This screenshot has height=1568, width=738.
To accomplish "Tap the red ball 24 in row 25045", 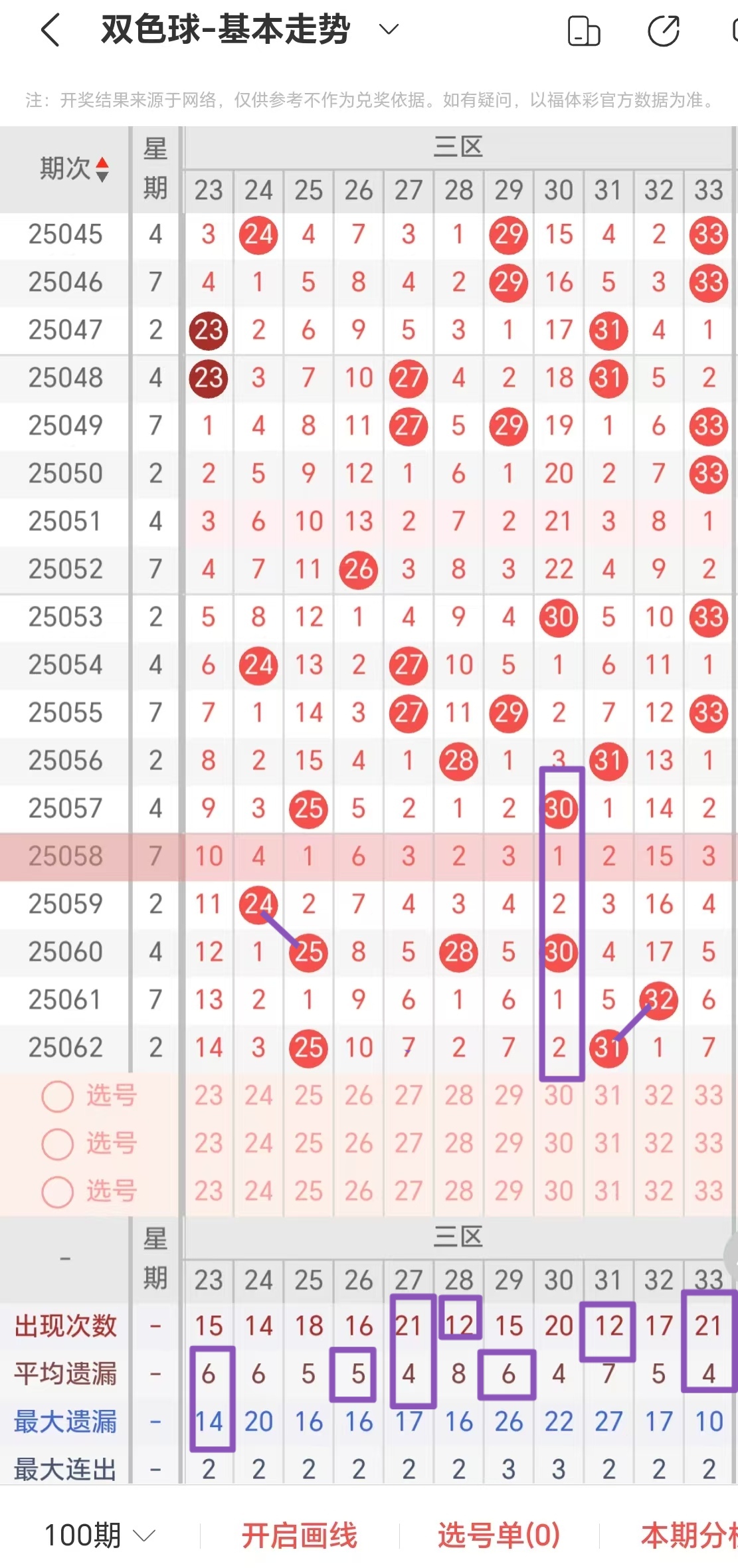I will [258, 234].
